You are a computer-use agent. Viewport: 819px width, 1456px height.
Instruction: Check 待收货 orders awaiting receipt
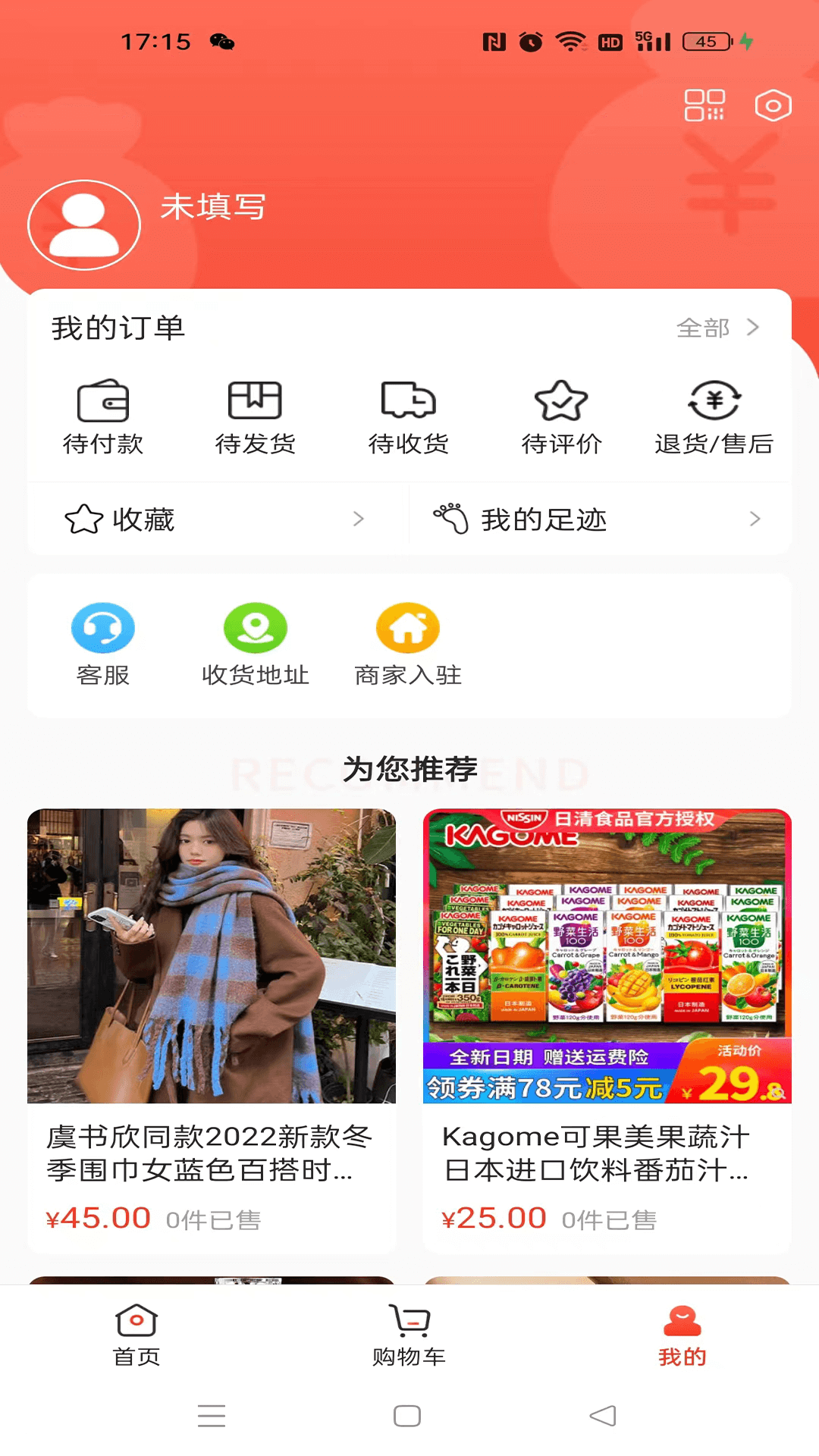409,416
